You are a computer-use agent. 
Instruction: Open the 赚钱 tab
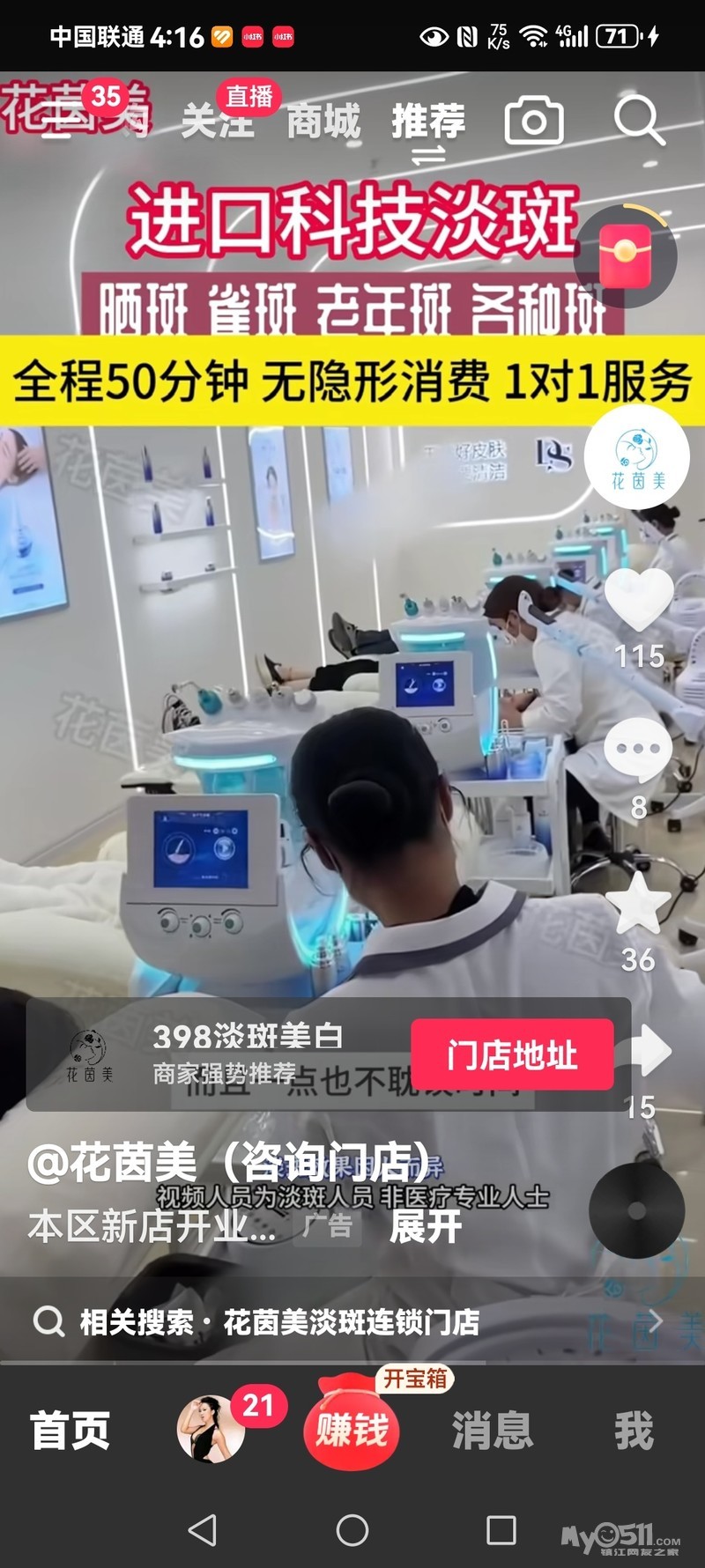coord(352,1430)
